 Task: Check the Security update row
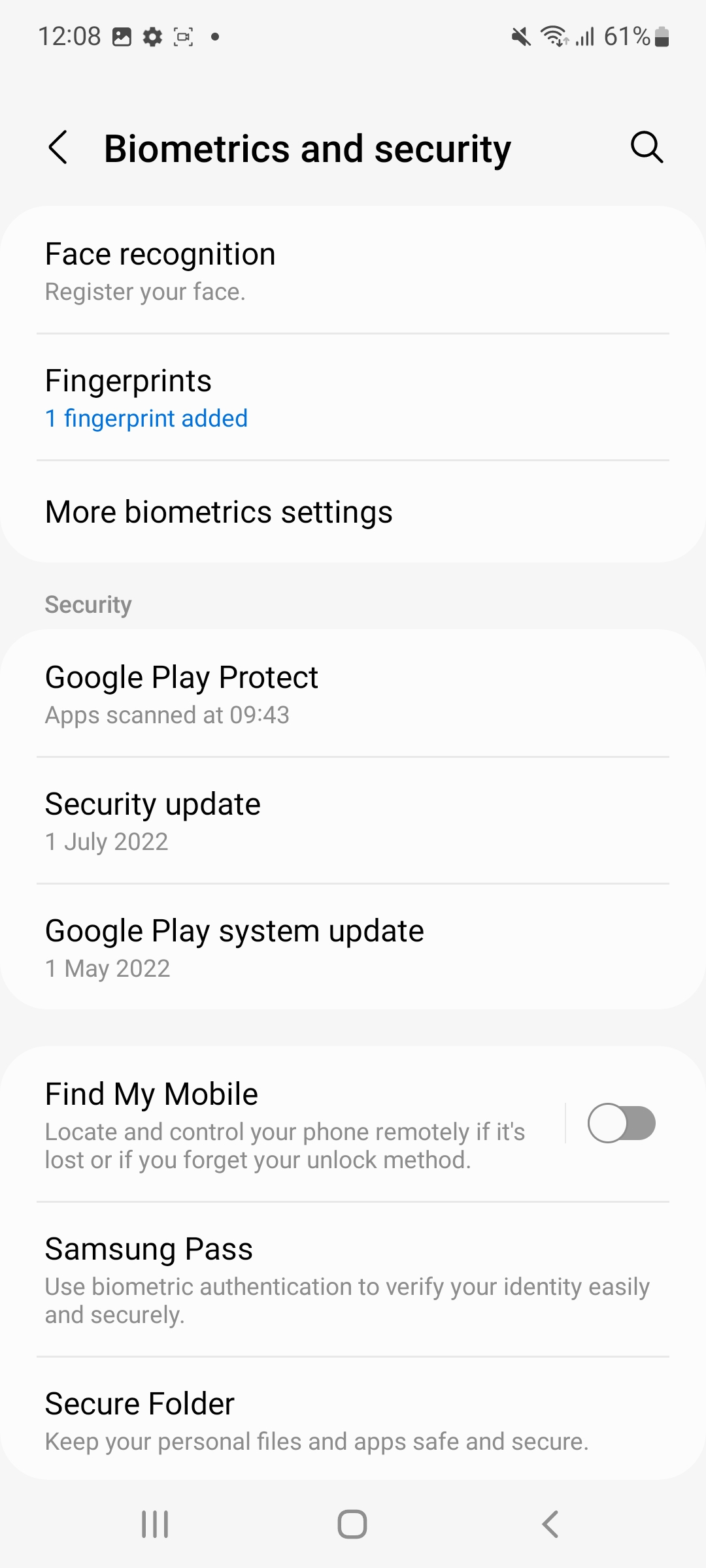tap(353, 821)
